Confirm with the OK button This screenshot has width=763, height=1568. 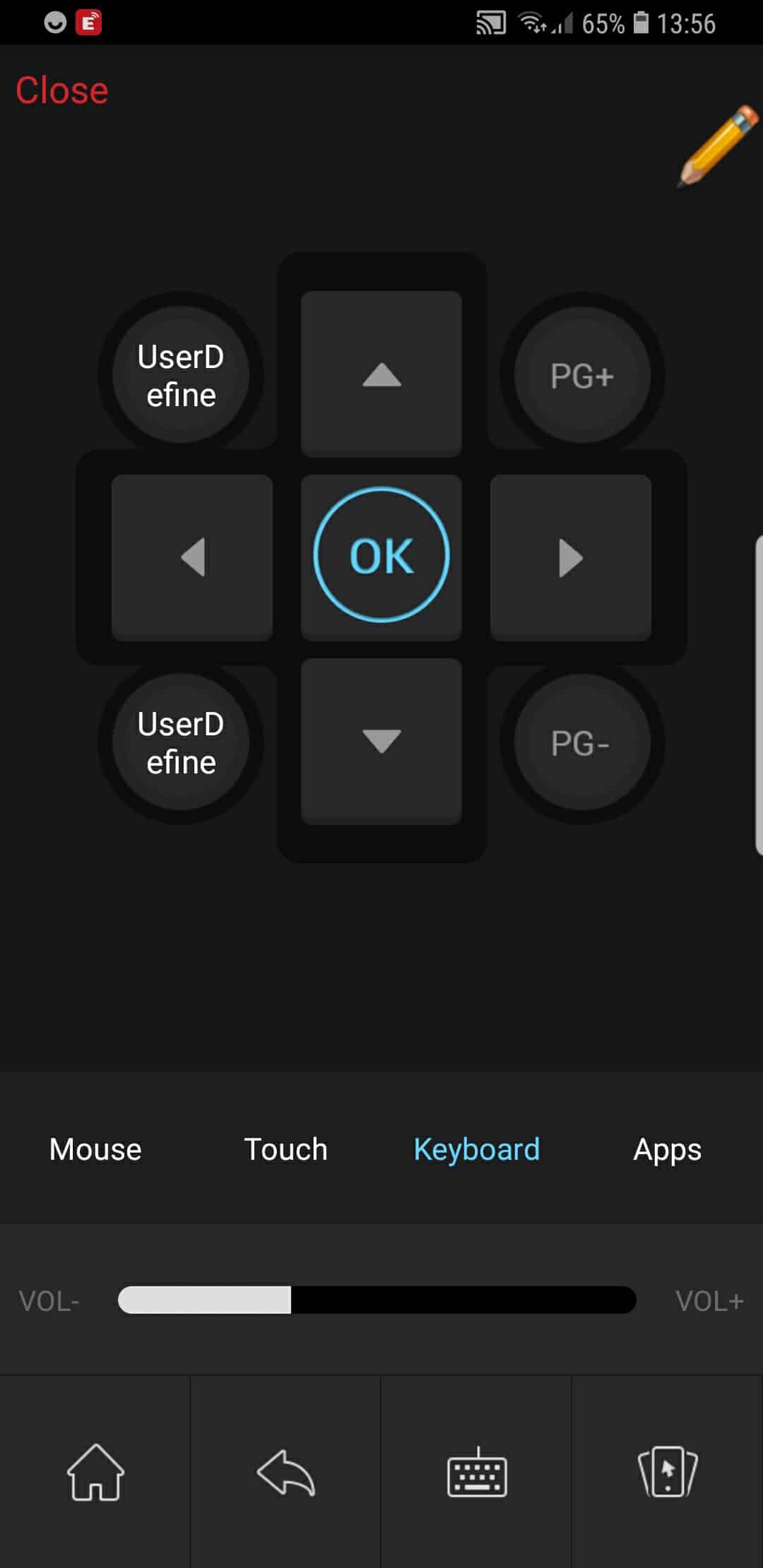coord(381,556)
